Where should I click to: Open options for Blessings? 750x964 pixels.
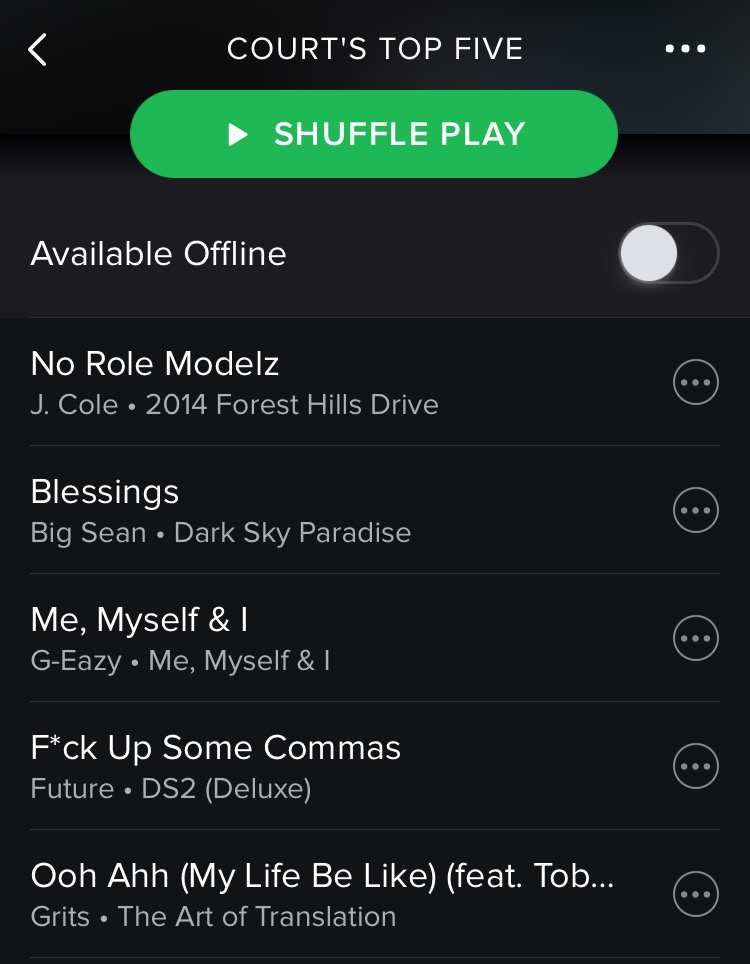point(695,510)
